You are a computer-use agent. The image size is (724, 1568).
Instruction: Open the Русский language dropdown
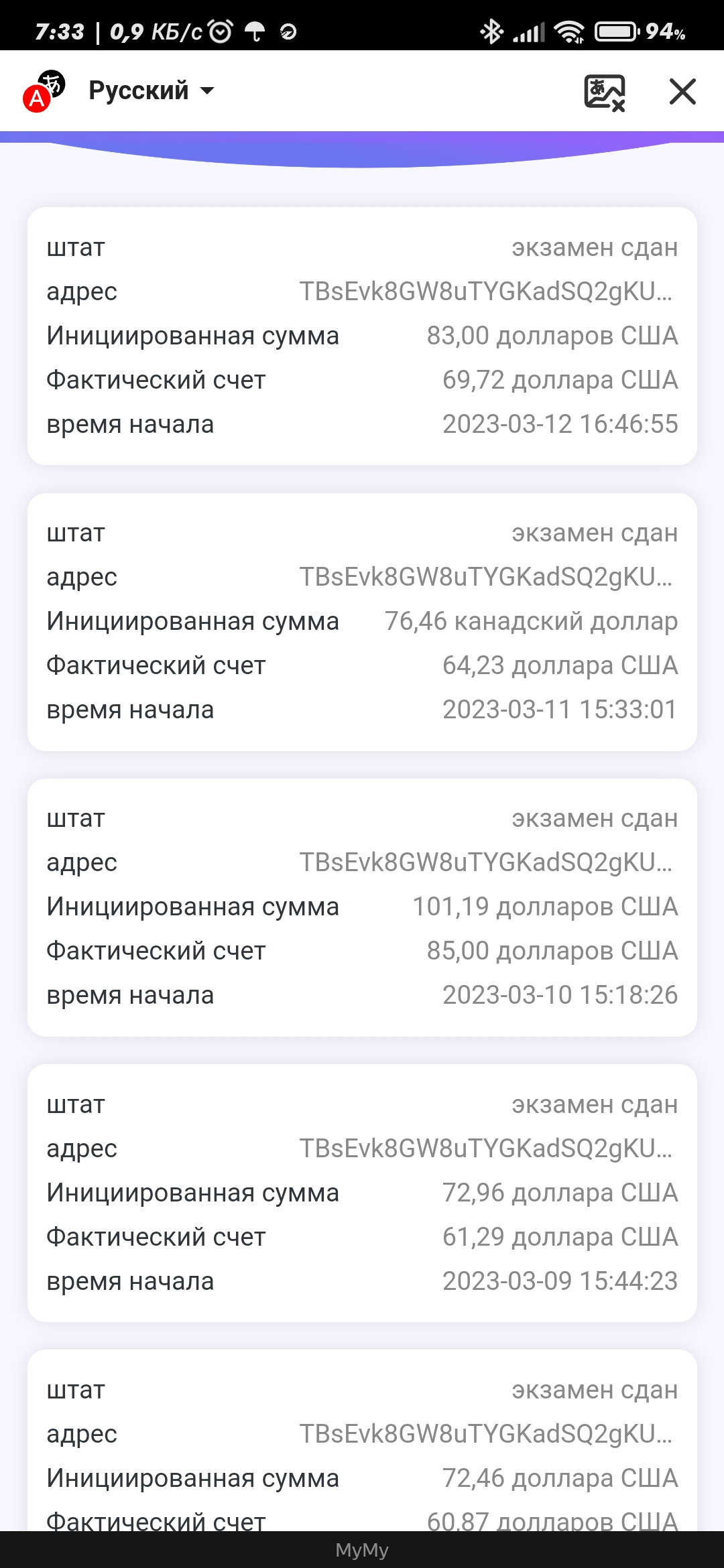151,90
